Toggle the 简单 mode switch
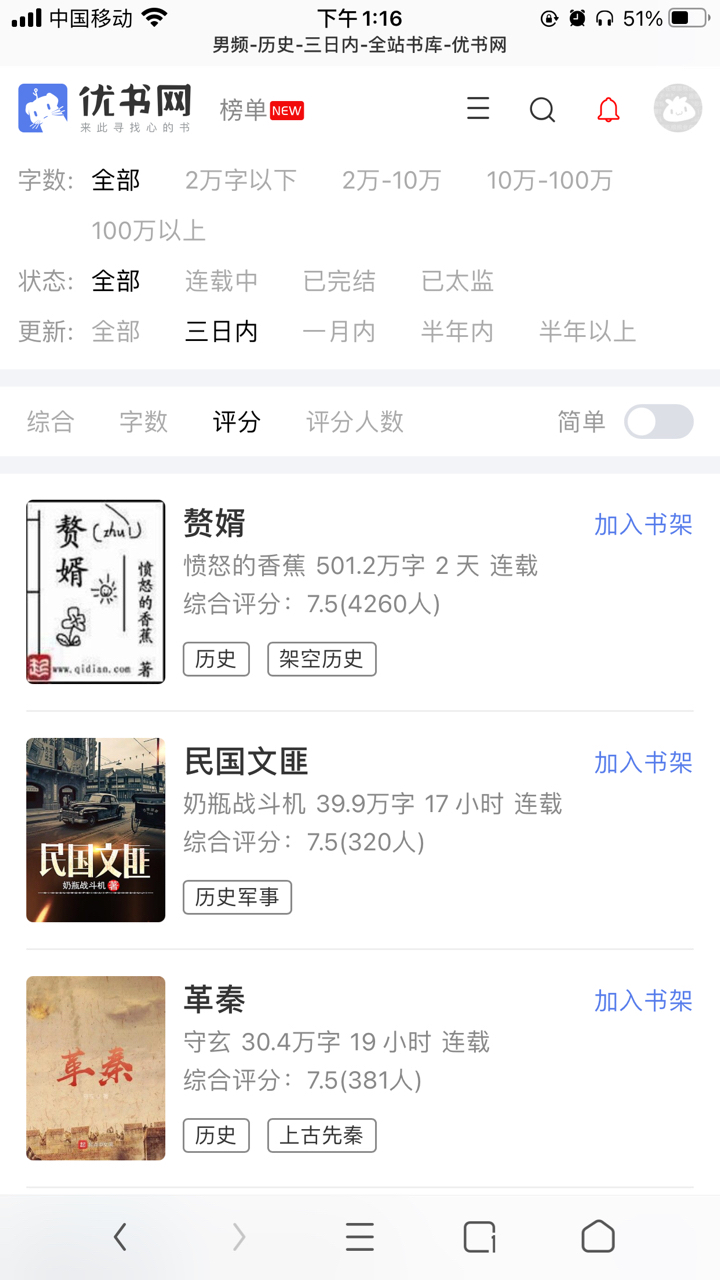720x1280 pixels. (659, 422)
